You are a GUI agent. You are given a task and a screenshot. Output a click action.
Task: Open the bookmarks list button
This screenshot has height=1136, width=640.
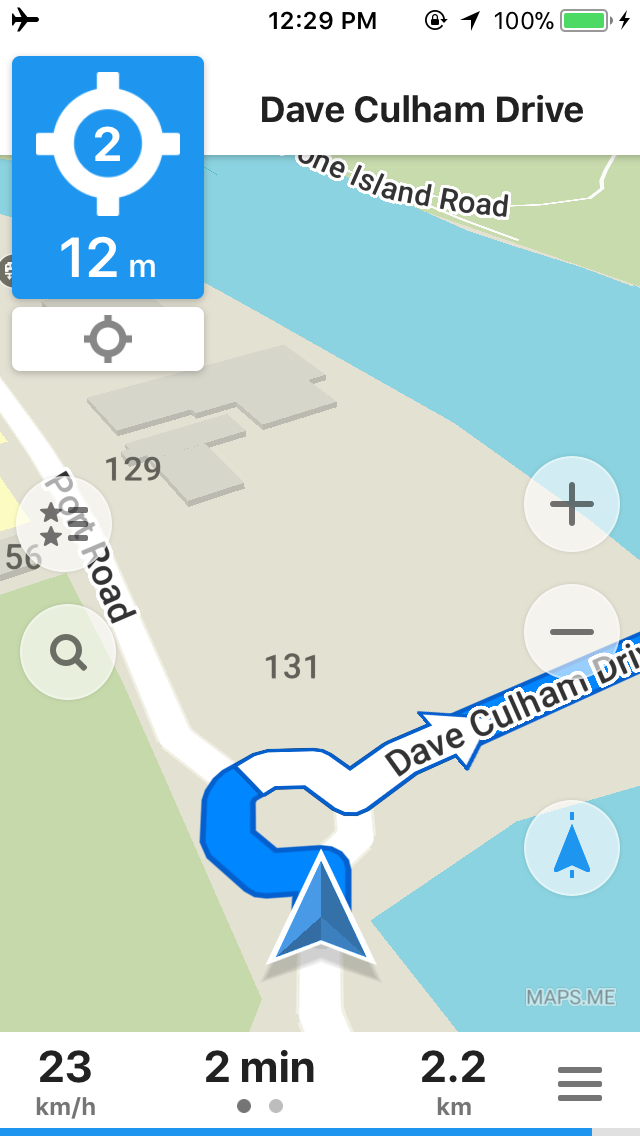(x=64, y=524)
